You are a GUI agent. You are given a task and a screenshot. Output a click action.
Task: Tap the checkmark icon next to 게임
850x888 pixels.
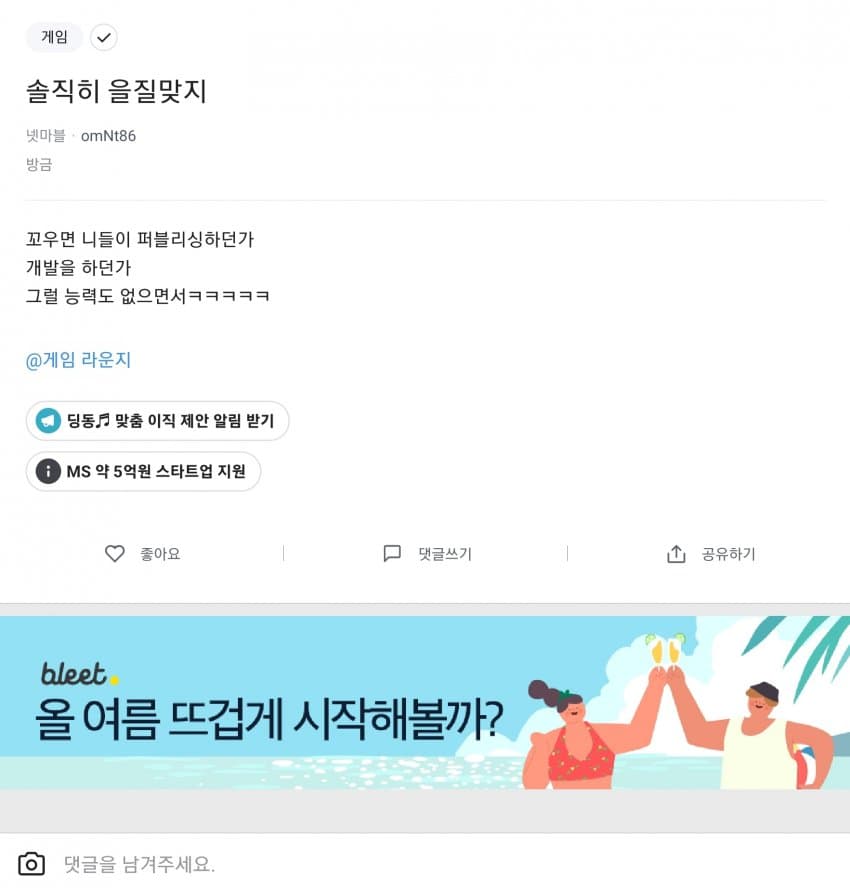coord(104,38)
